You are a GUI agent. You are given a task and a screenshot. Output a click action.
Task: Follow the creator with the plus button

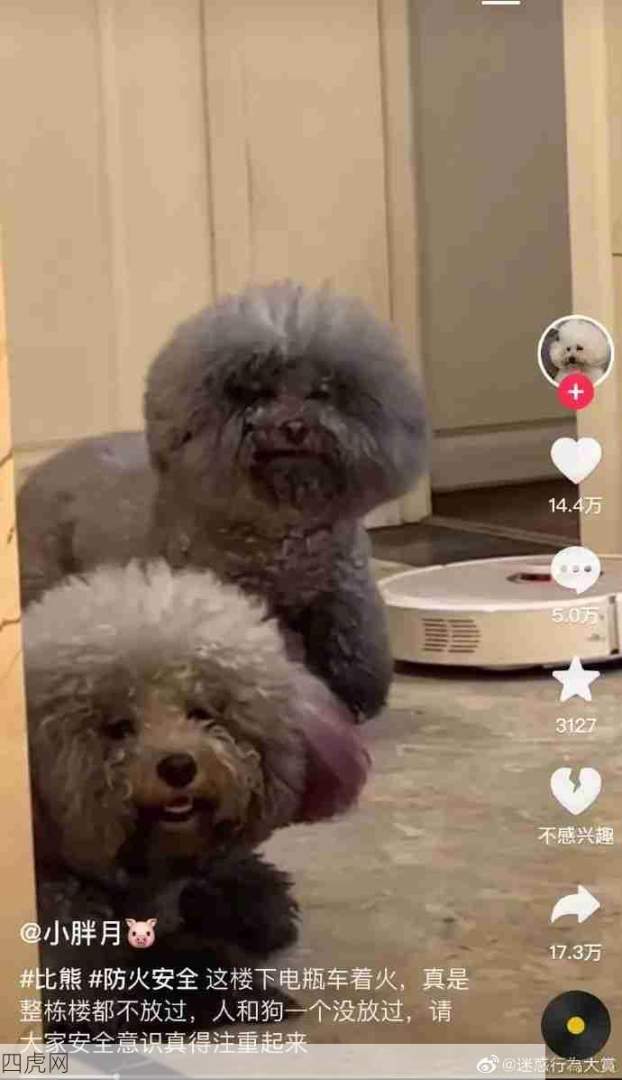pyautogui.click(x=575, y=392)
